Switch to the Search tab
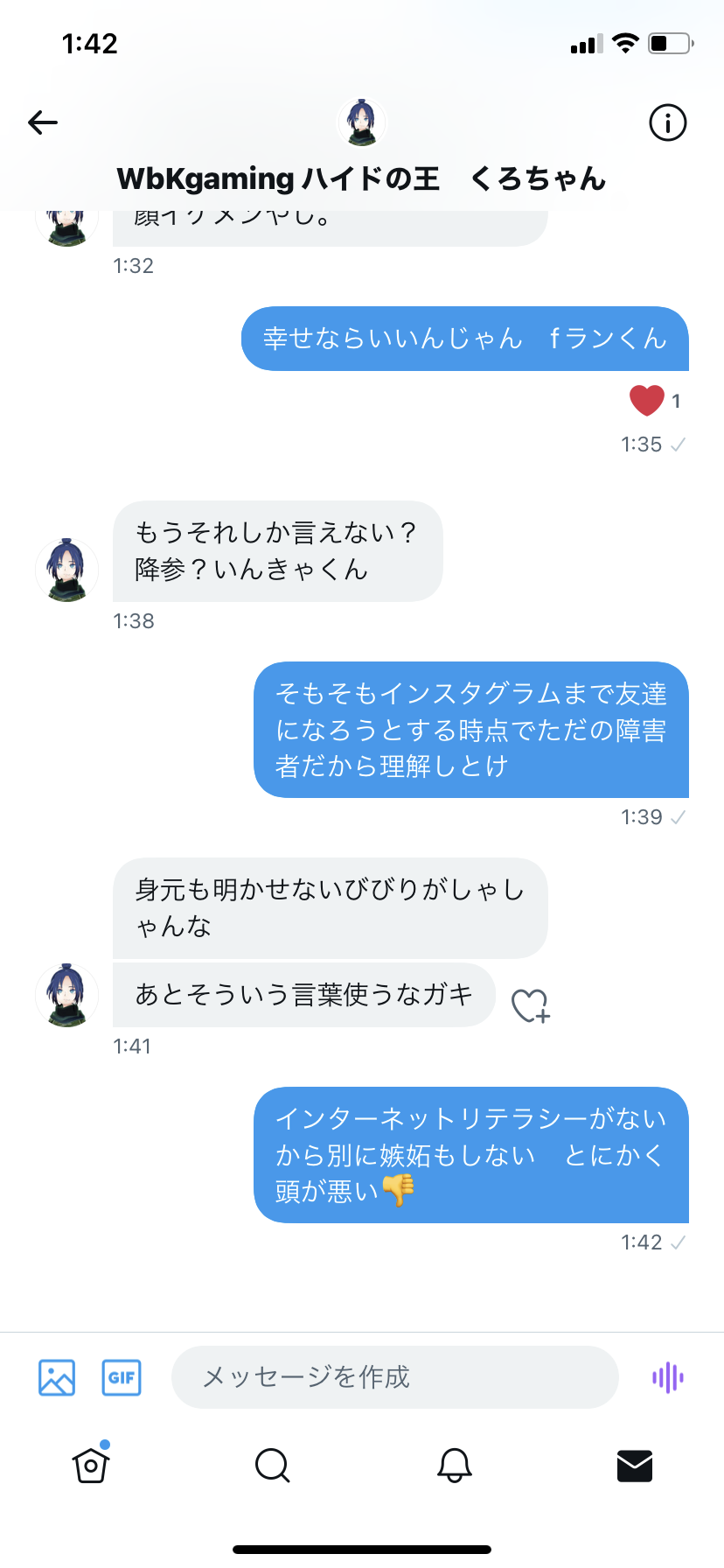Screen dimensions: 724x1568 click(272, 1465)
